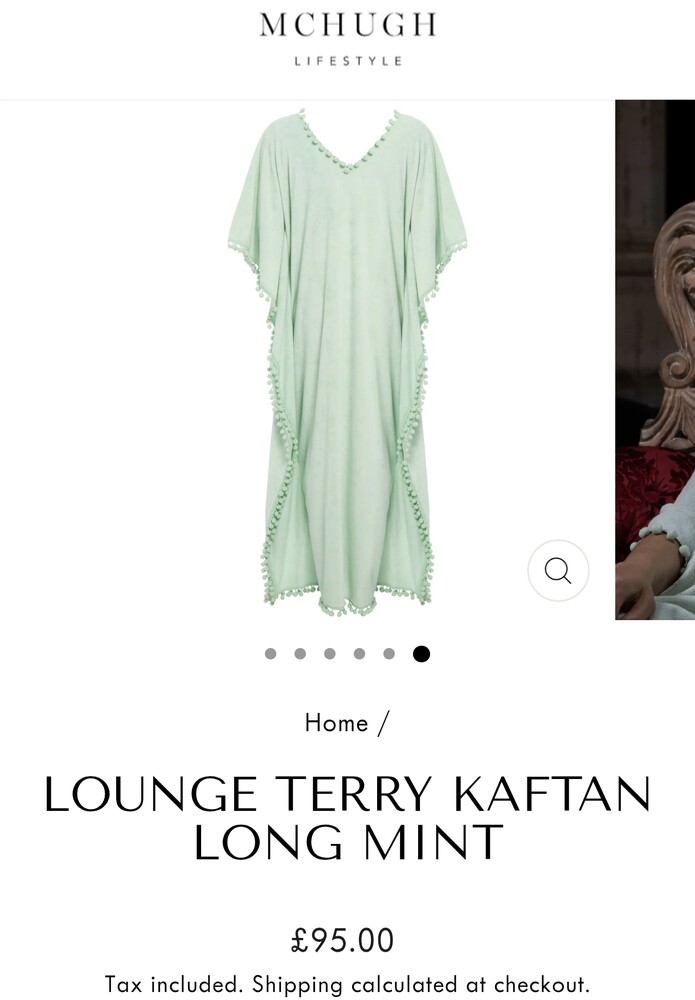Viewport: 695px width, 1000px height.
Task: Go to the fifth image carousel dot
Action: pos(389,654)
